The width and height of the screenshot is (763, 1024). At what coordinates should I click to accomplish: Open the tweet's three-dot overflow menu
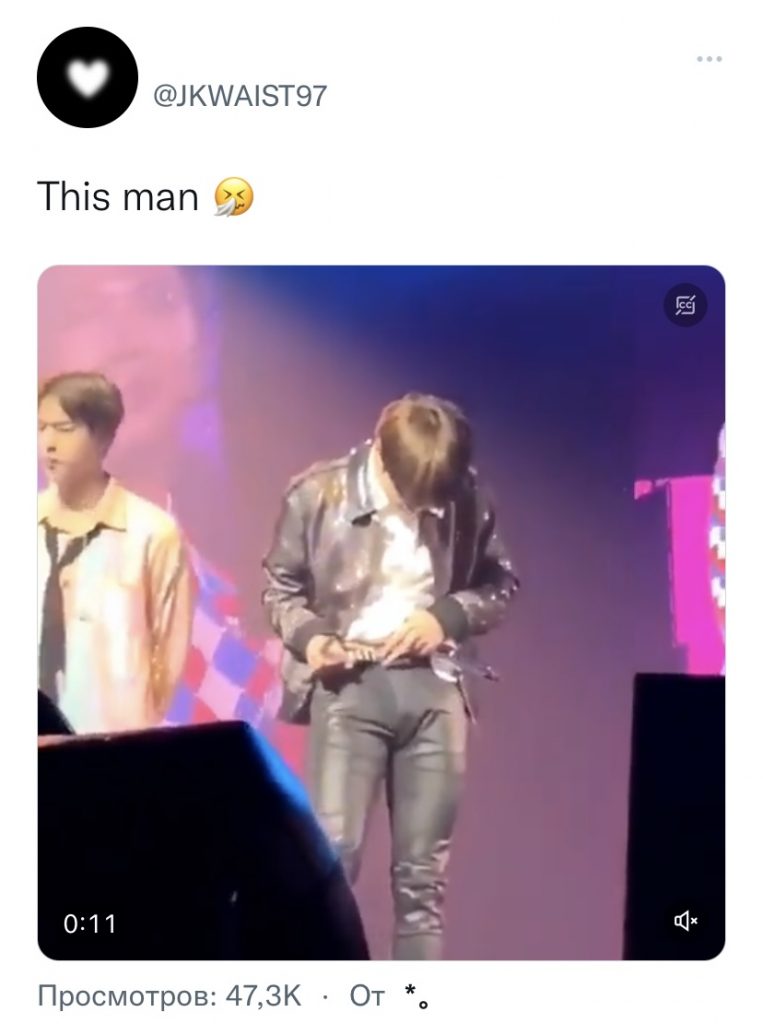click(x=708, y=59)
